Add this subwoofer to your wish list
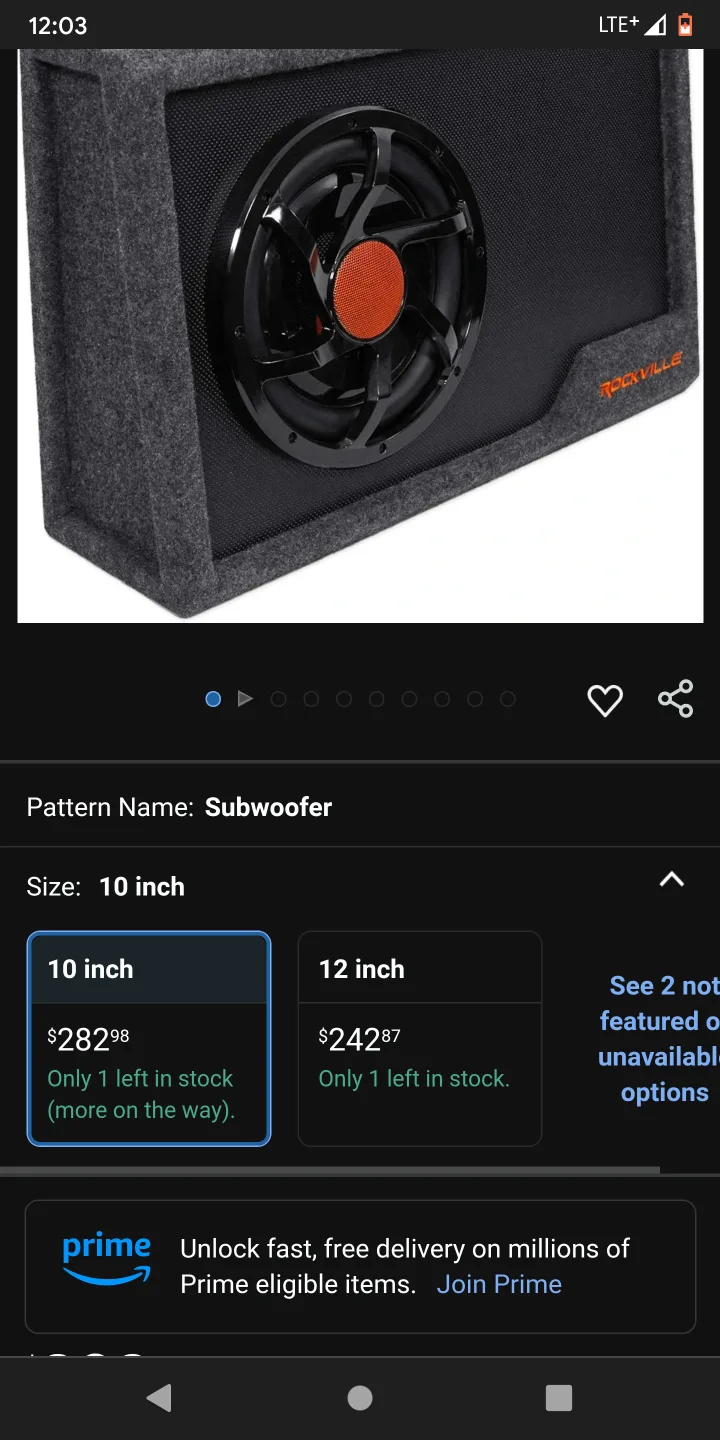This screenshot has height=1440, width=720. tap(604, 700)
